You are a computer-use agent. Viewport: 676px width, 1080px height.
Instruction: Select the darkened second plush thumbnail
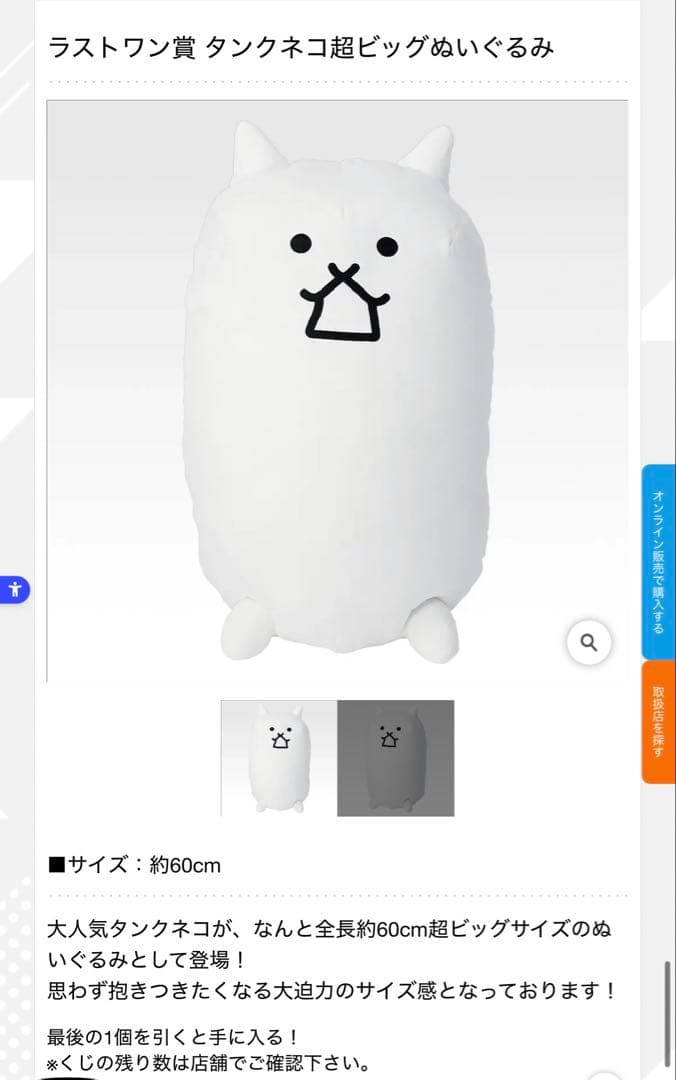(x=395, y=758)
